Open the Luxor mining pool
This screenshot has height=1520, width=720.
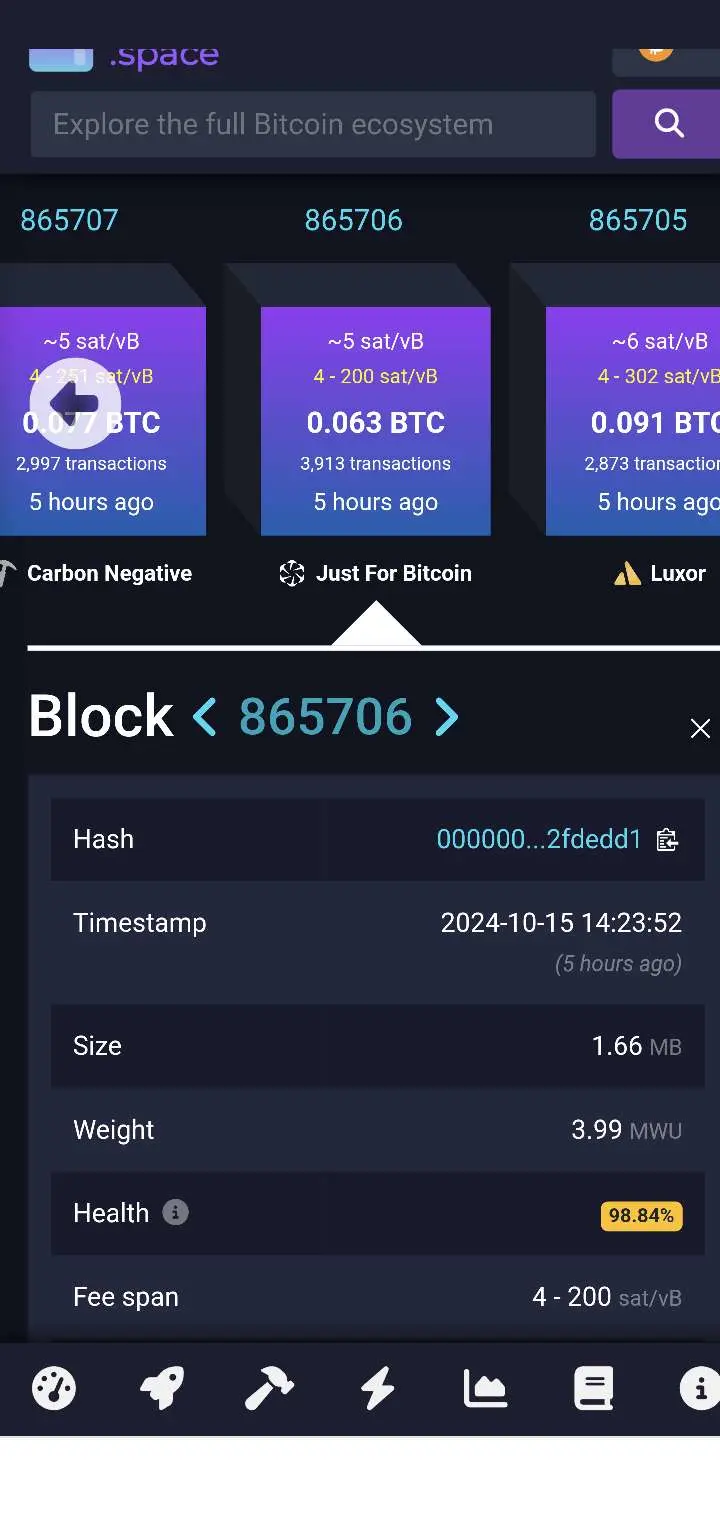pos(661,573)
